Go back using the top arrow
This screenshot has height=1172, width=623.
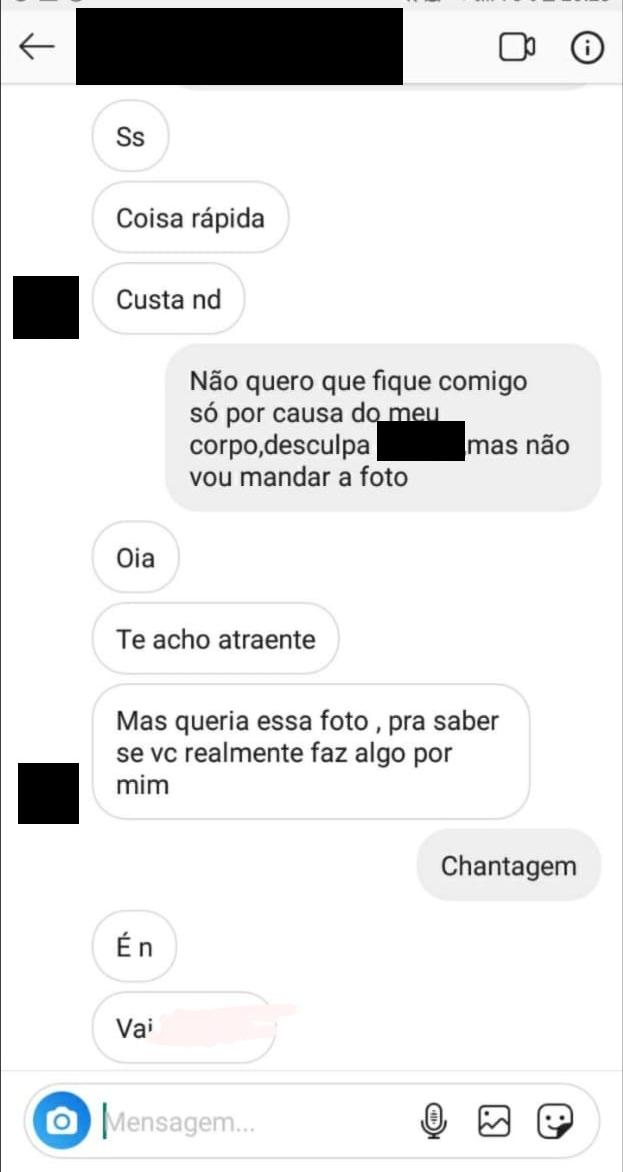pos(37,47)
